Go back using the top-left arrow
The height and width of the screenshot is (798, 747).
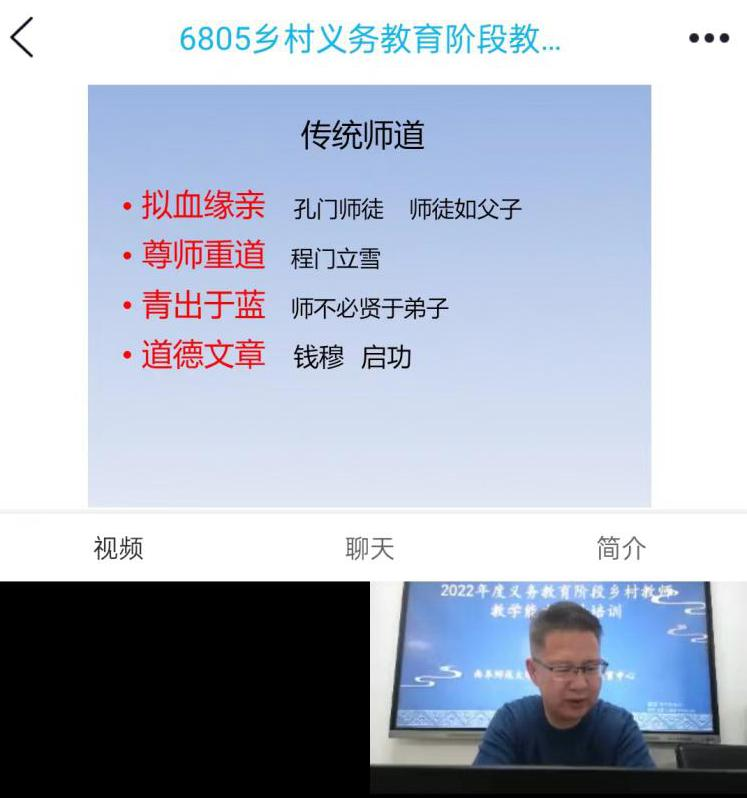pyautogui.click(x=22, y=38)
